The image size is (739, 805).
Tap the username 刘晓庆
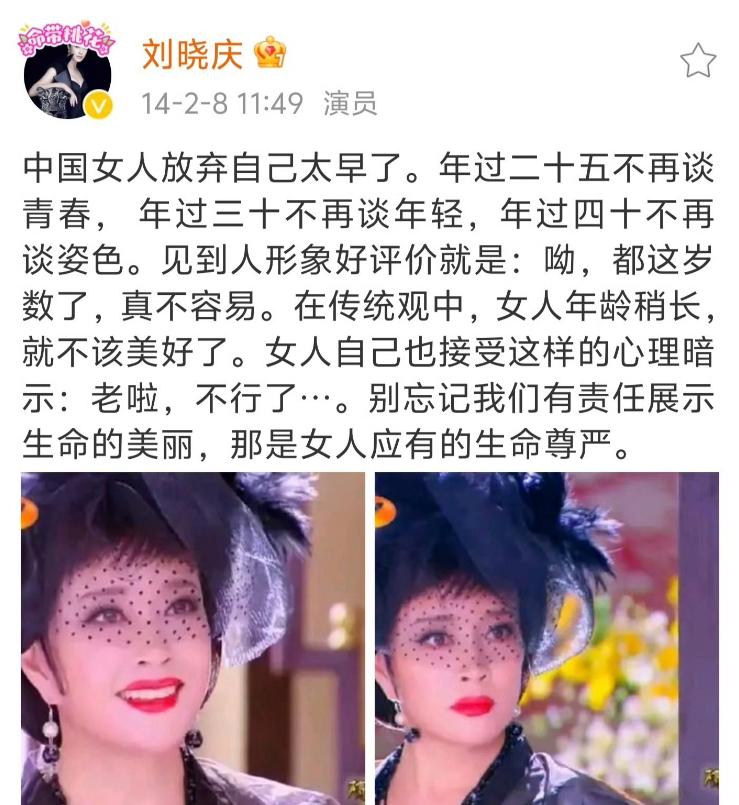click(x=192, y=54)
